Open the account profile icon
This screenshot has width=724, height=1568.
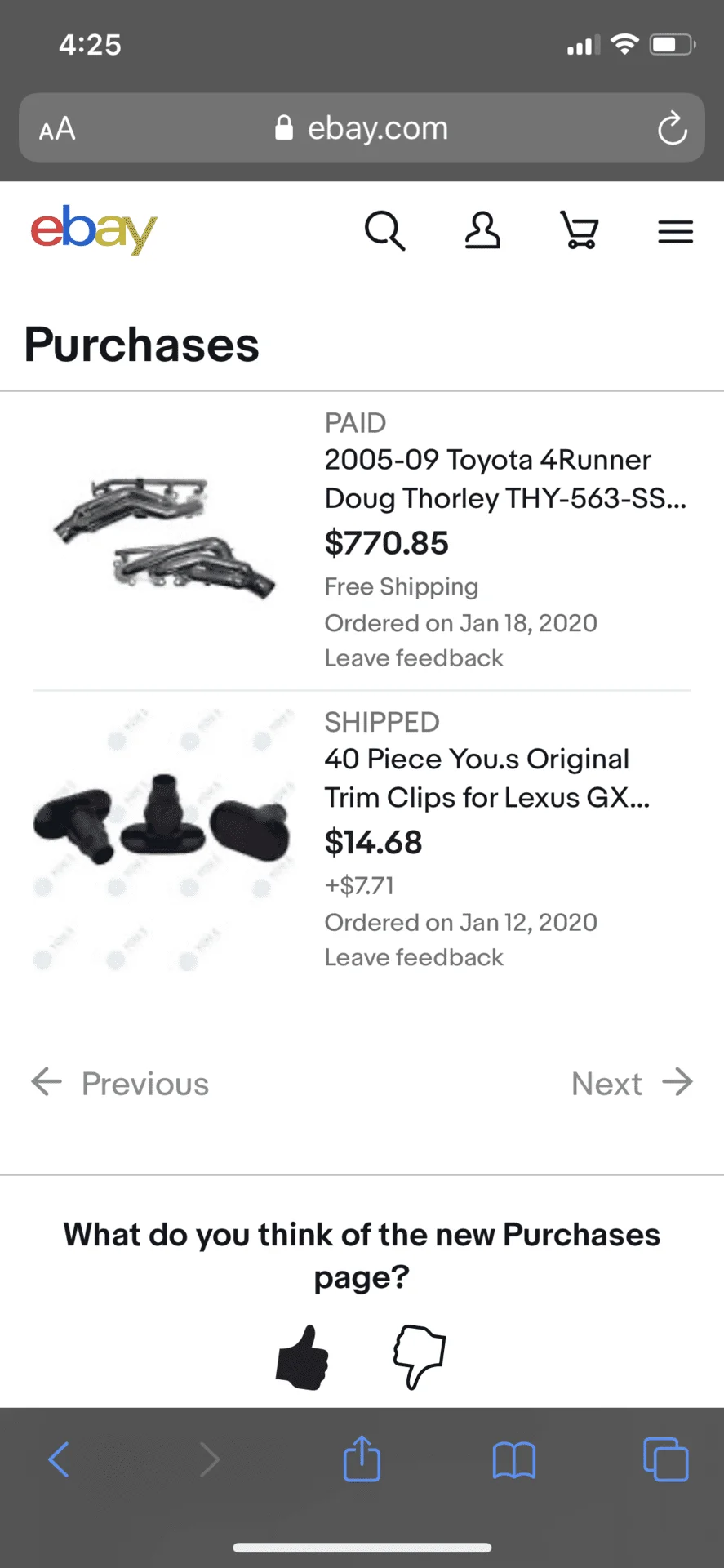(x=482, y=231)
